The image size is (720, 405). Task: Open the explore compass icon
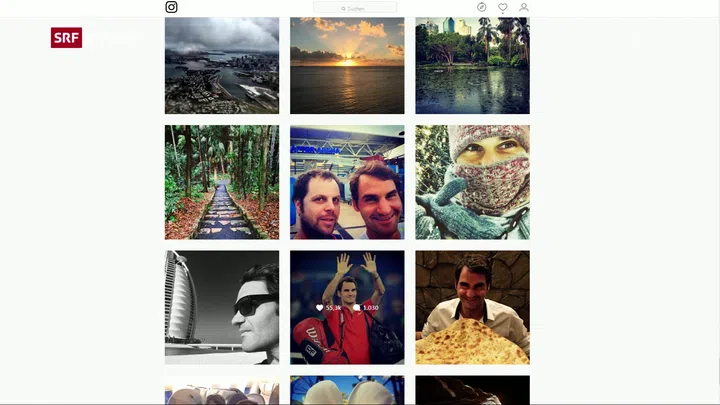pos(482,7)
